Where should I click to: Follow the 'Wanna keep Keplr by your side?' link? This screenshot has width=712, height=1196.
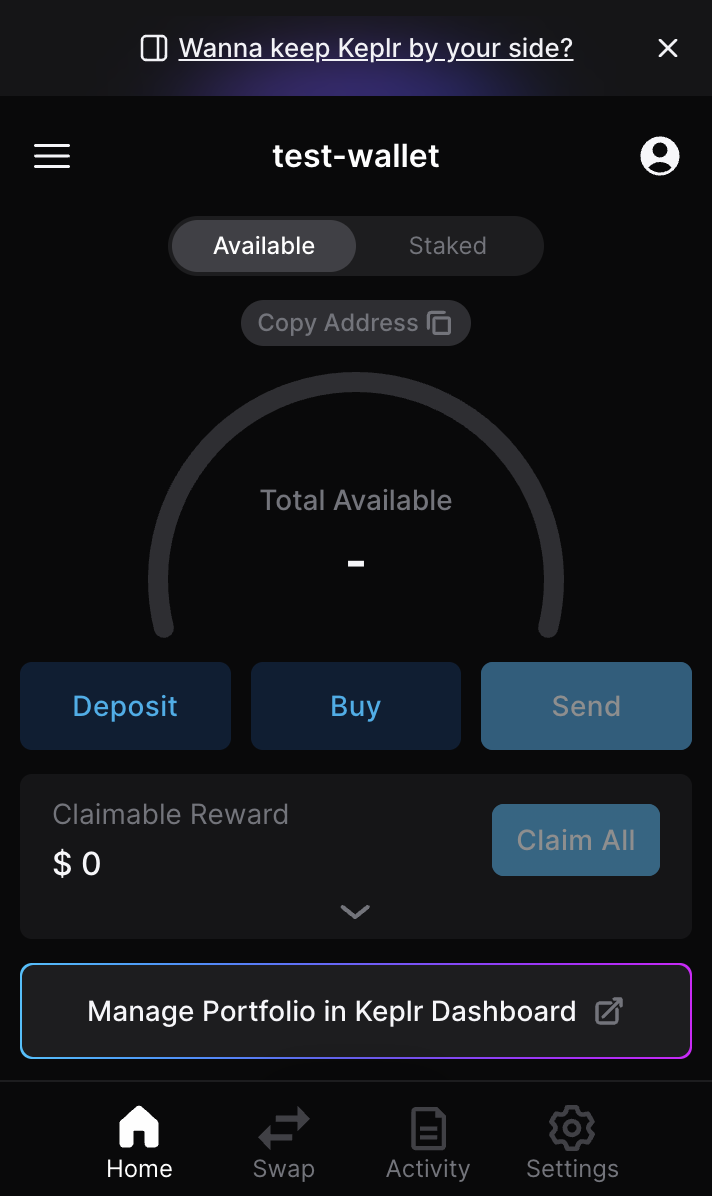[x=375, y=48]
